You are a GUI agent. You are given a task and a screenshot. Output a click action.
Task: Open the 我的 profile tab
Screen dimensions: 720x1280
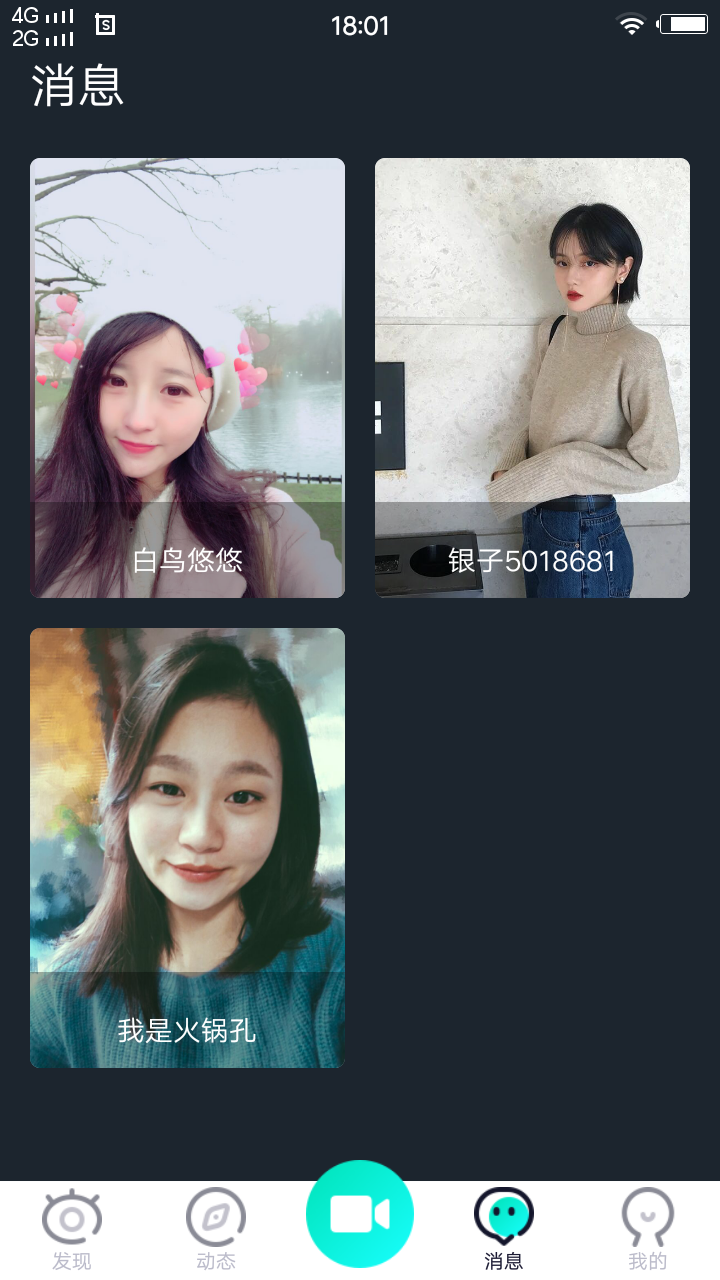pyautogui.click(x=648, y=1230)
